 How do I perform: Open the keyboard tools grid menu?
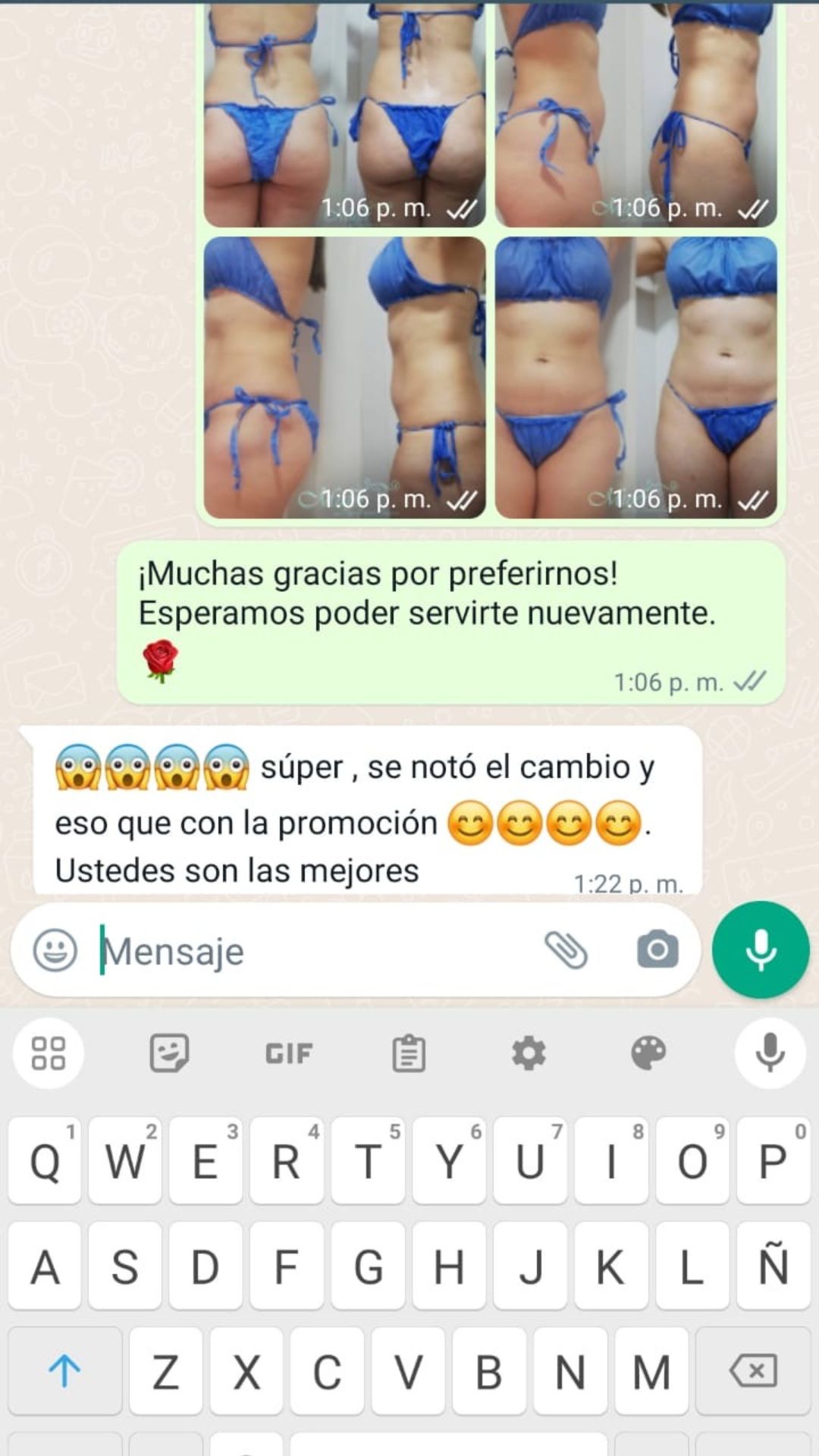click(49, 1053)
